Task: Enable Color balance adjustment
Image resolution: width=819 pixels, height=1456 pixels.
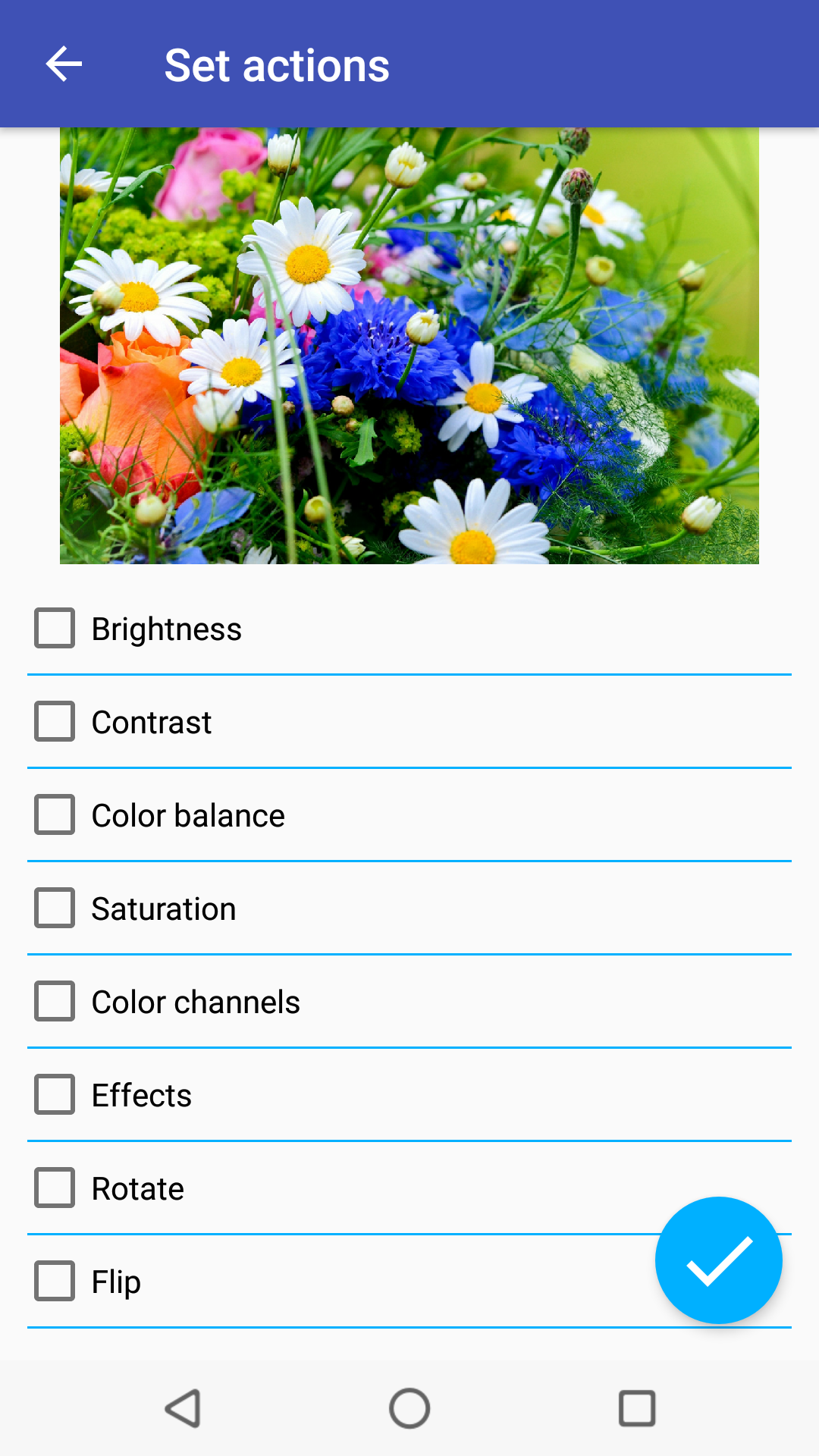Action: click(x=54, y=814)
